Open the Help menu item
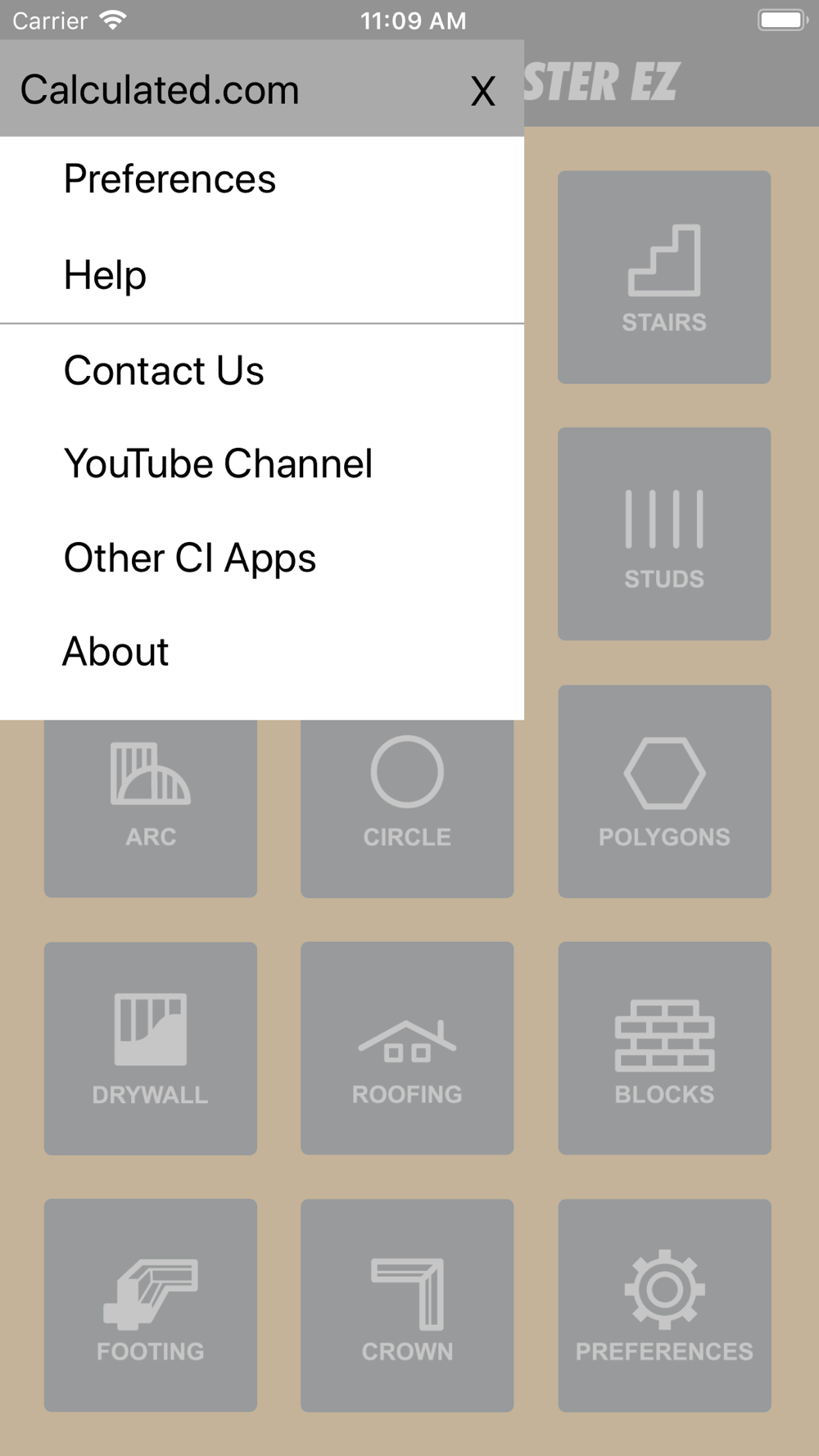Screen dimensions: 819x1456 262,275
